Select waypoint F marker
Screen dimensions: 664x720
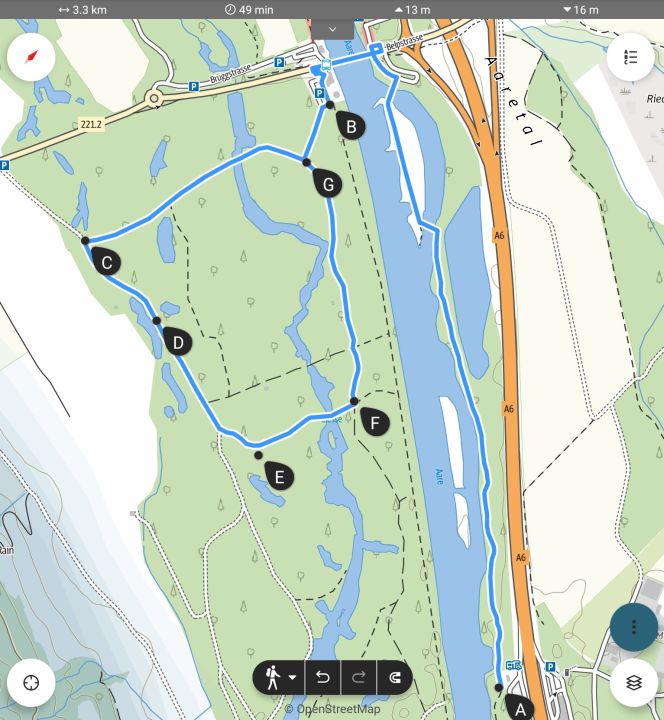(x=374, y=421)
